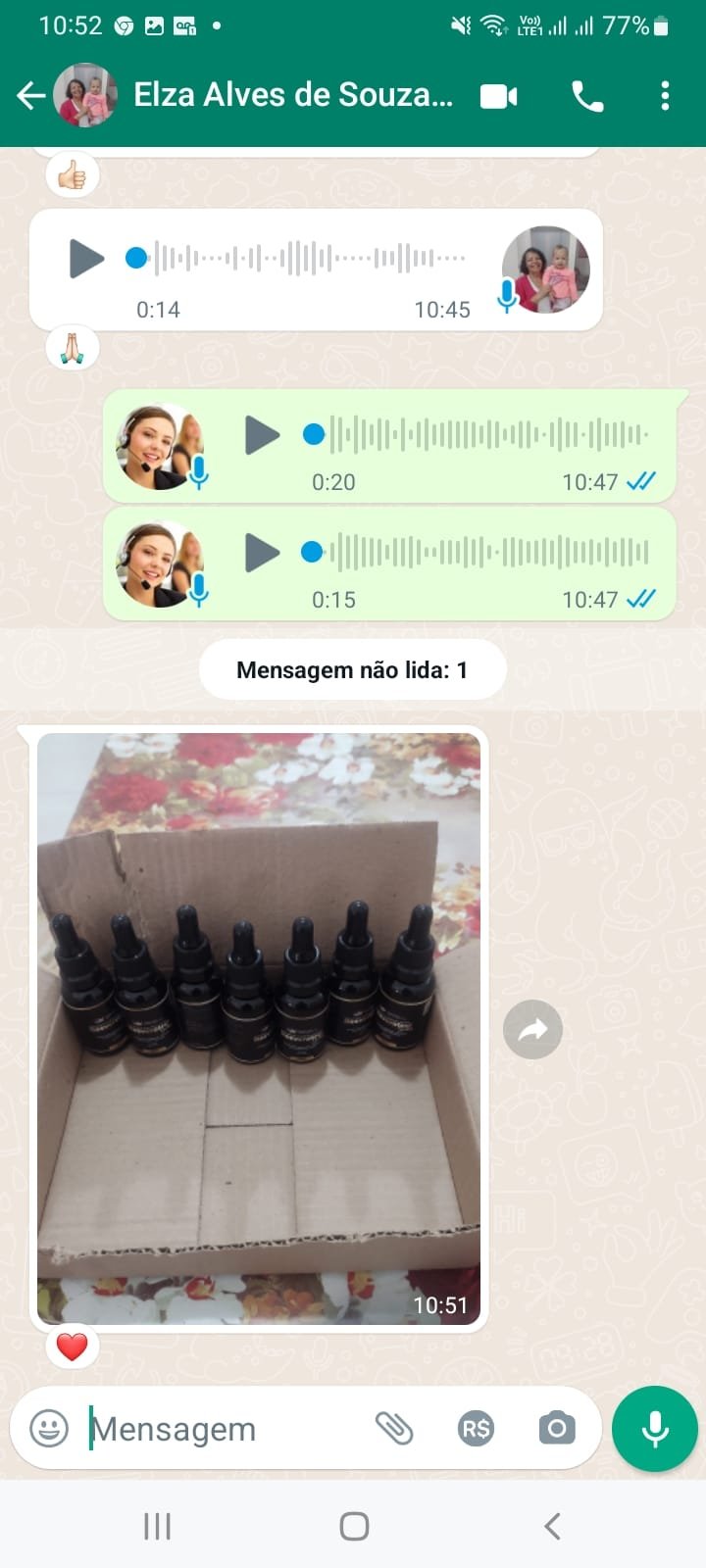Screen dimensions: 706x1568
Task: Record a voice message
Action: click(x=654, y=1429)
